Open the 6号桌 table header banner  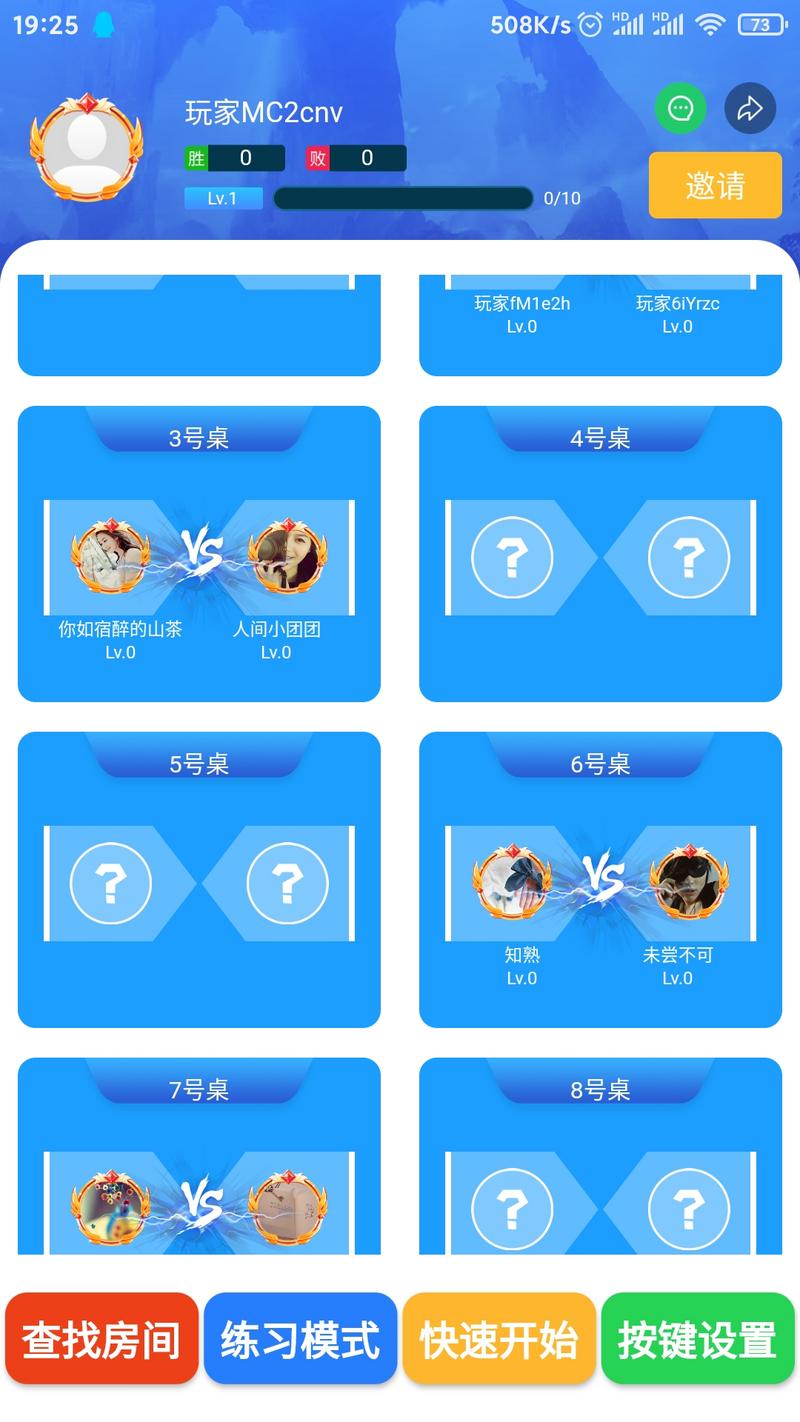coord(600,763)
